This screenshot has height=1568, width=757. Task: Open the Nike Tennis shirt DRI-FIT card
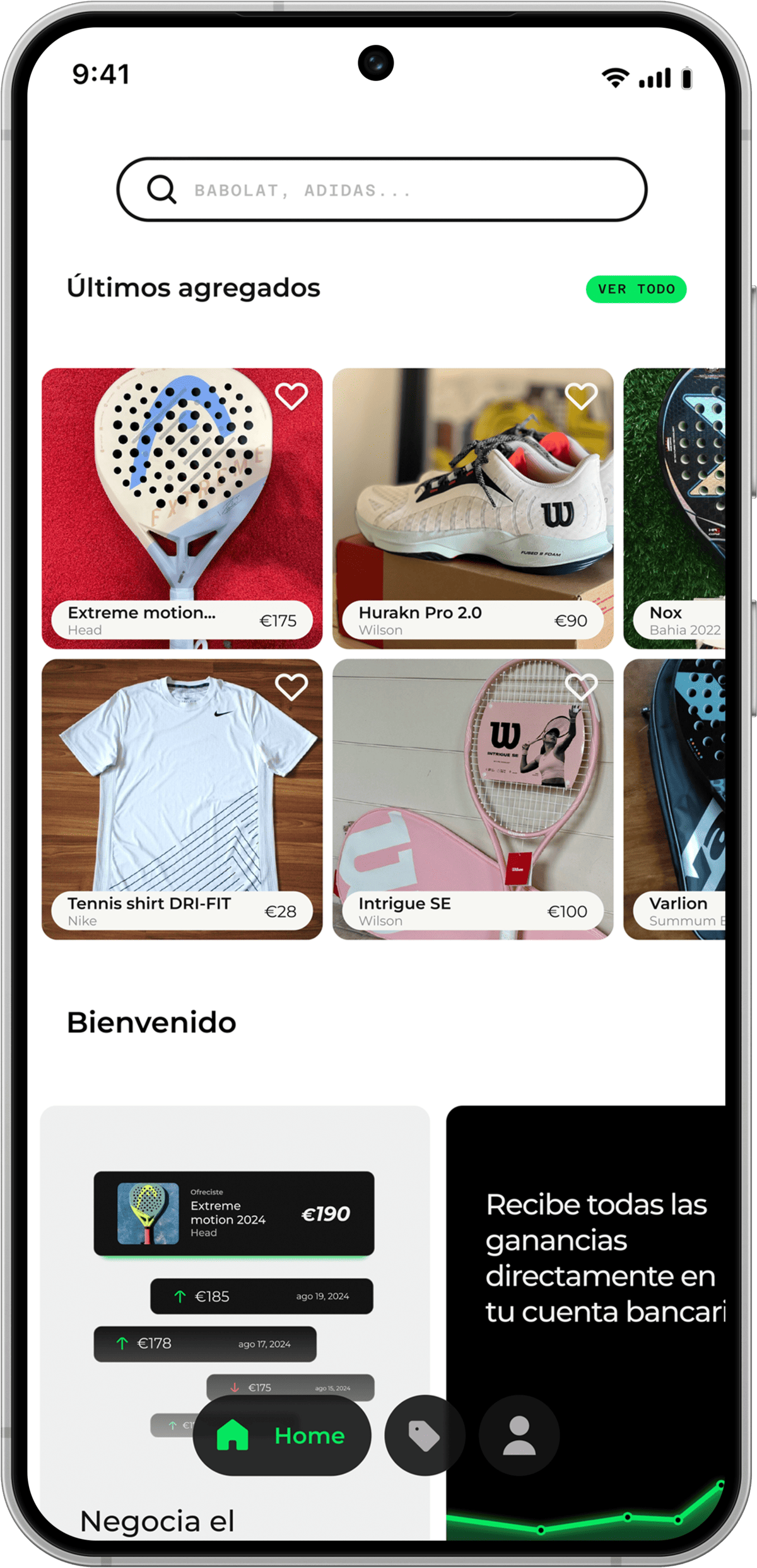(x=182, y=795)
